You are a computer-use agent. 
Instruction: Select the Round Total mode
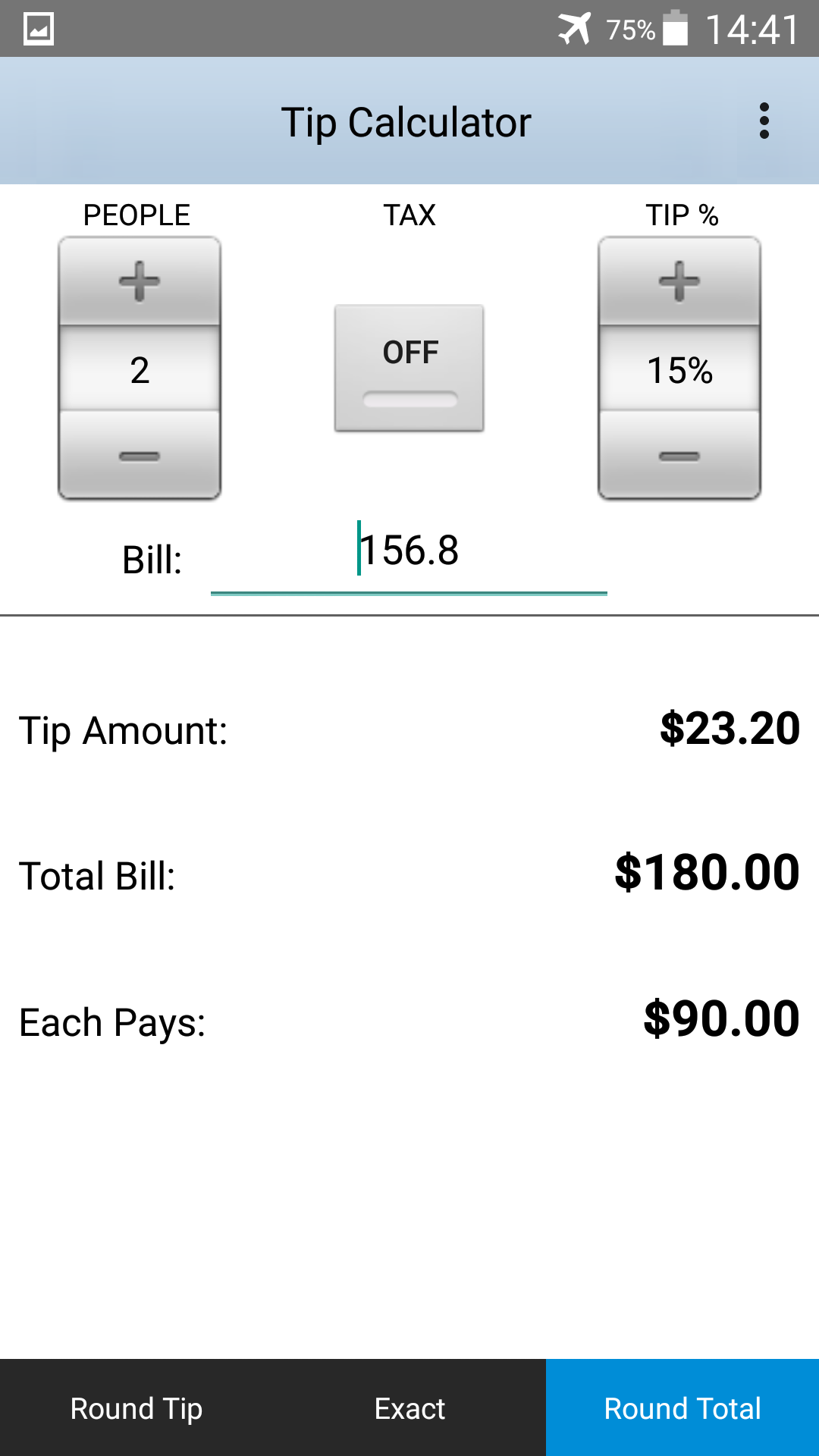(682, 1408)
